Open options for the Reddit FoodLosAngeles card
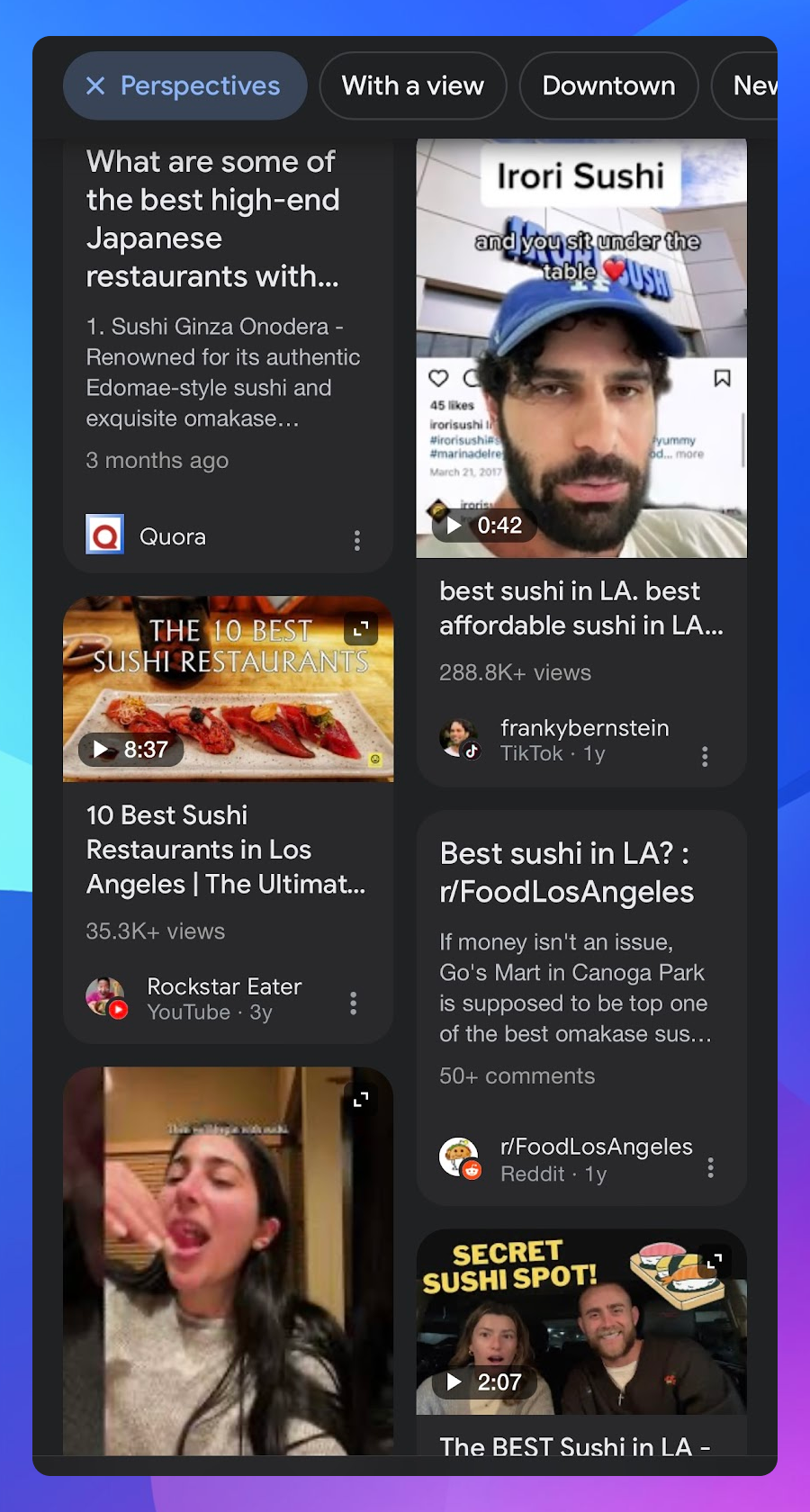Image resolution: width=810 pixels, height=1512 pixels. tap(711, 1167)
